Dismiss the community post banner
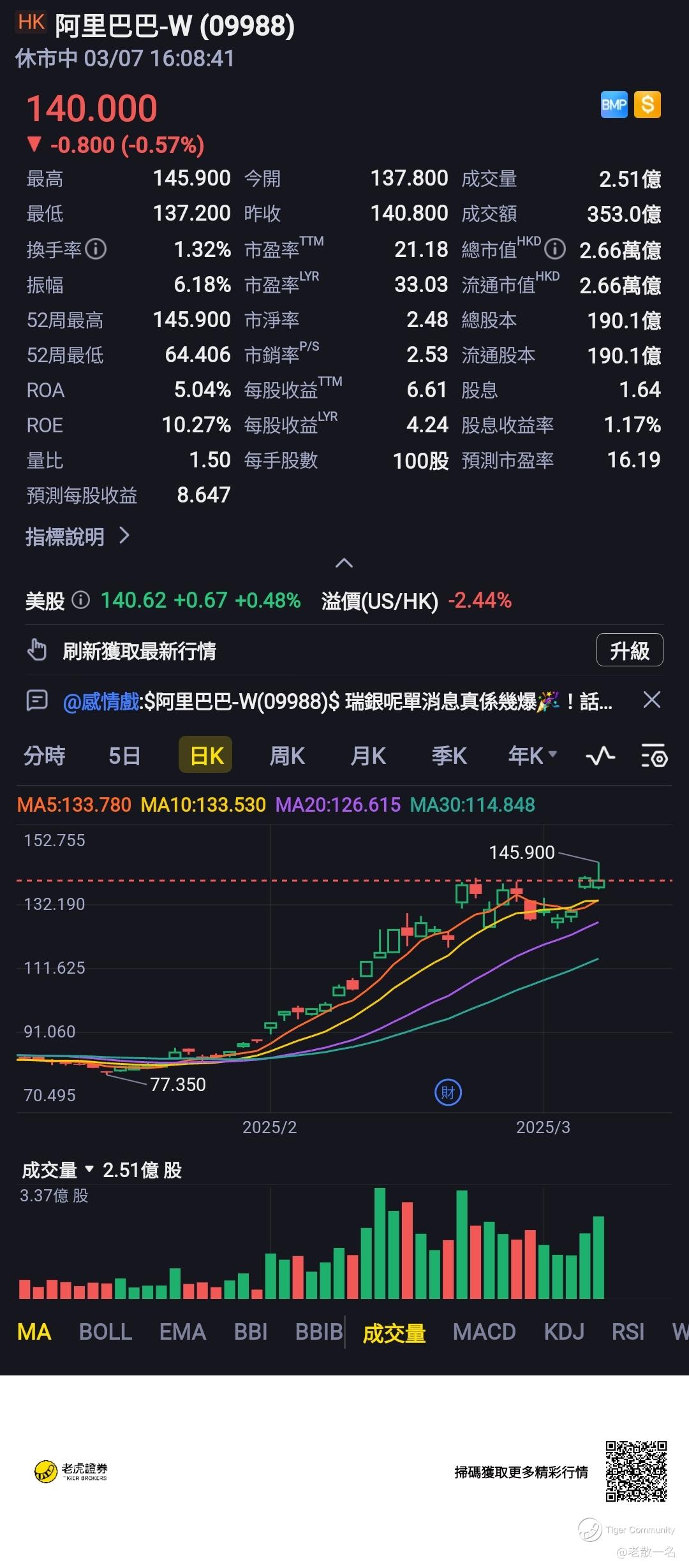689x1568 pixels. (651, 700)
